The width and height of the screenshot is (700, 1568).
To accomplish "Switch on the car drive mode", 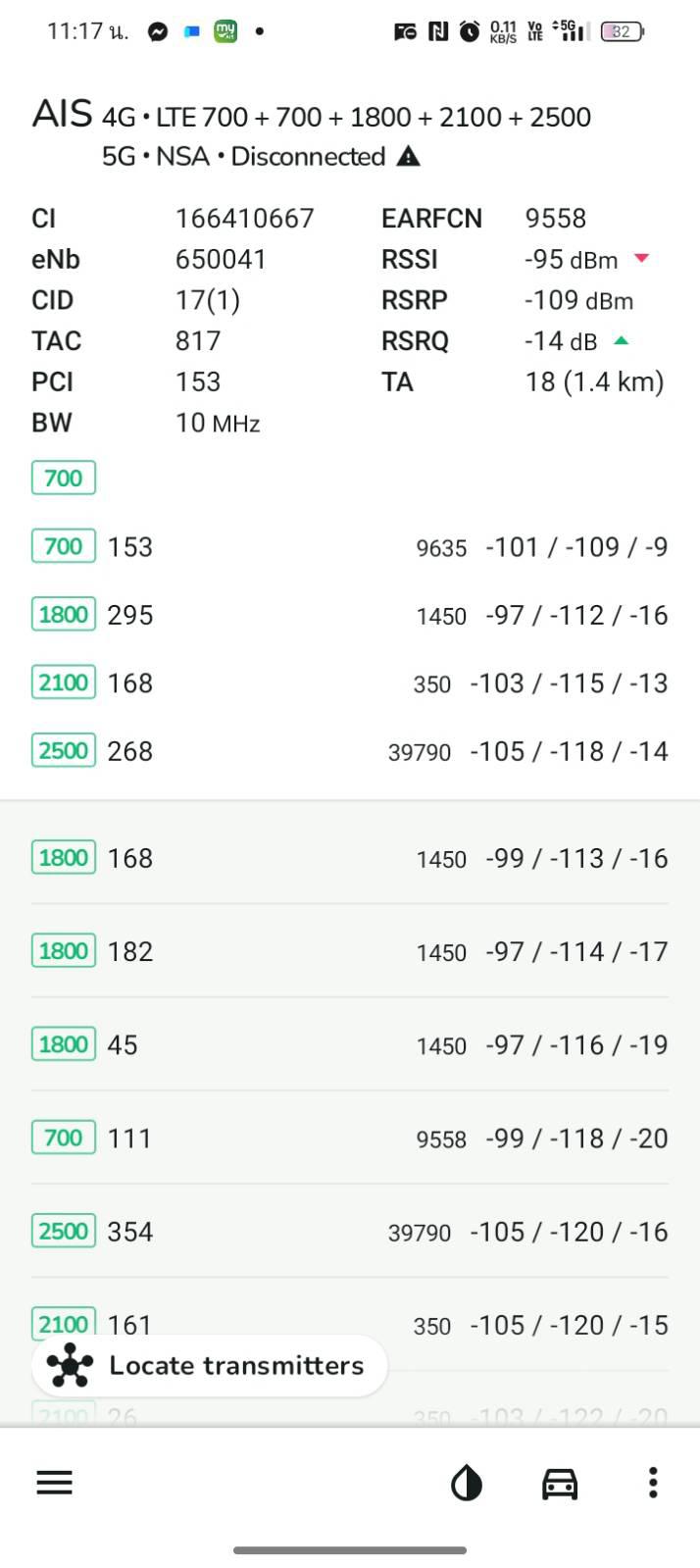I will (560, 1483).
